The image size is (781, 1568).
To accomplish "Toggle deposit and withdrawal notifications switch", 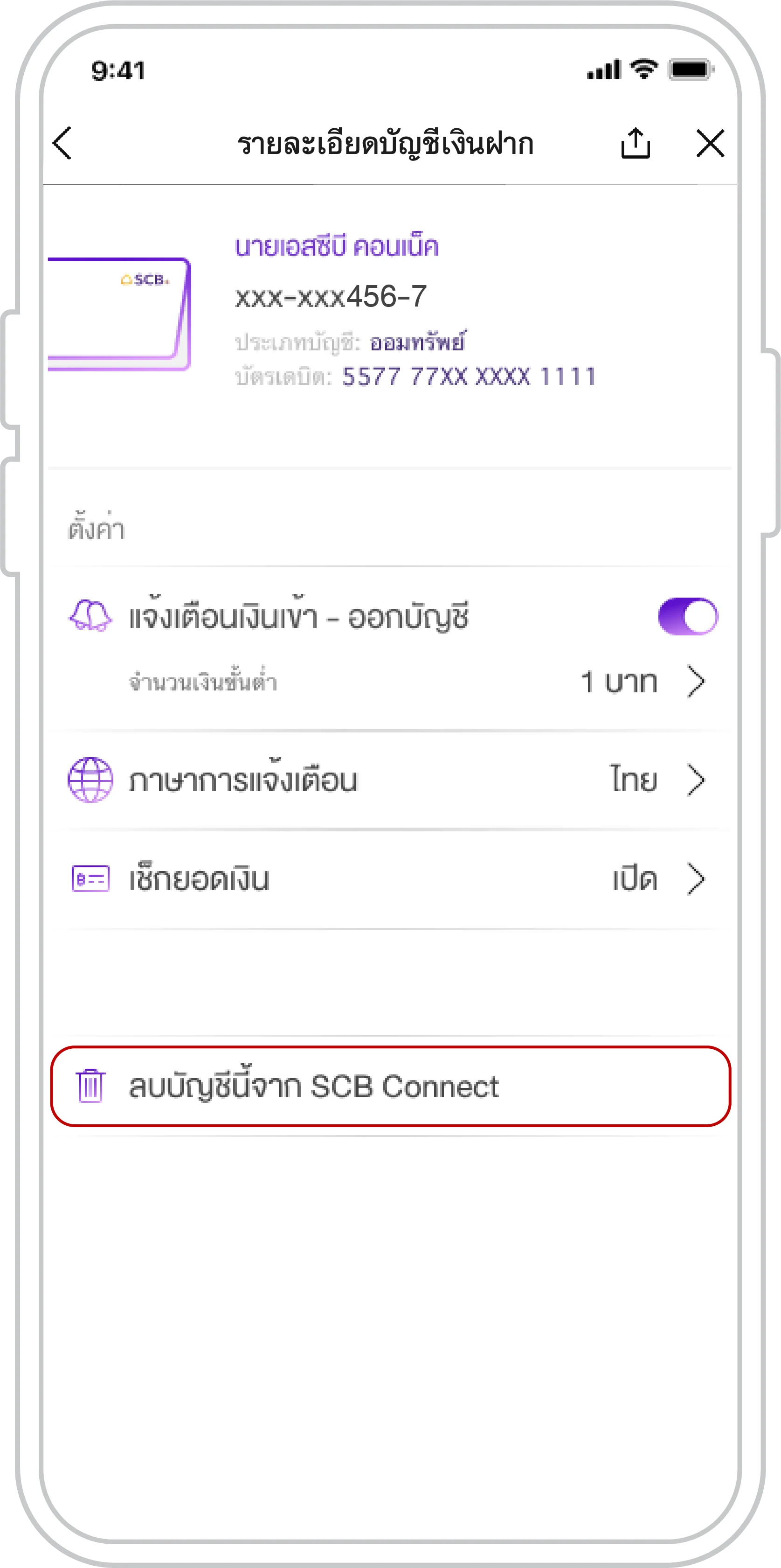I will pos(687,616).
